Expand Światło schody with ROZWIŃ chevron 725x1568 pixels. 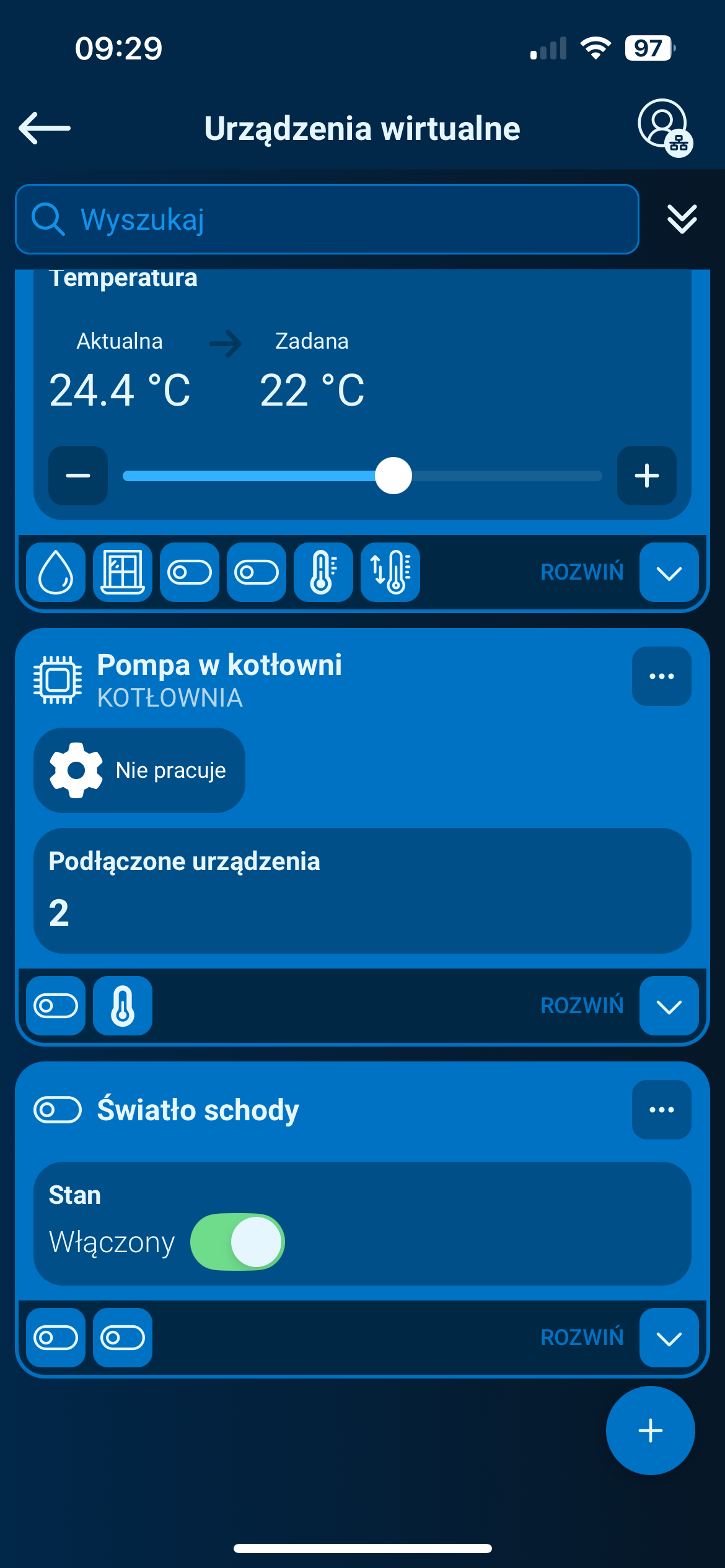point(669,1338)
